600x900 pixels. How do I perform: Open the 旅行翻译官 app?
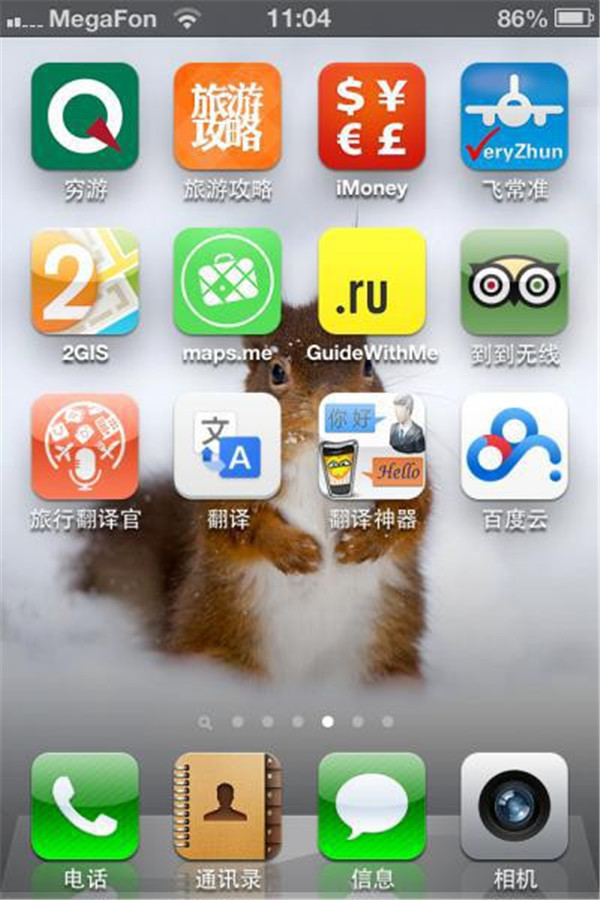[x=85, y=446]
